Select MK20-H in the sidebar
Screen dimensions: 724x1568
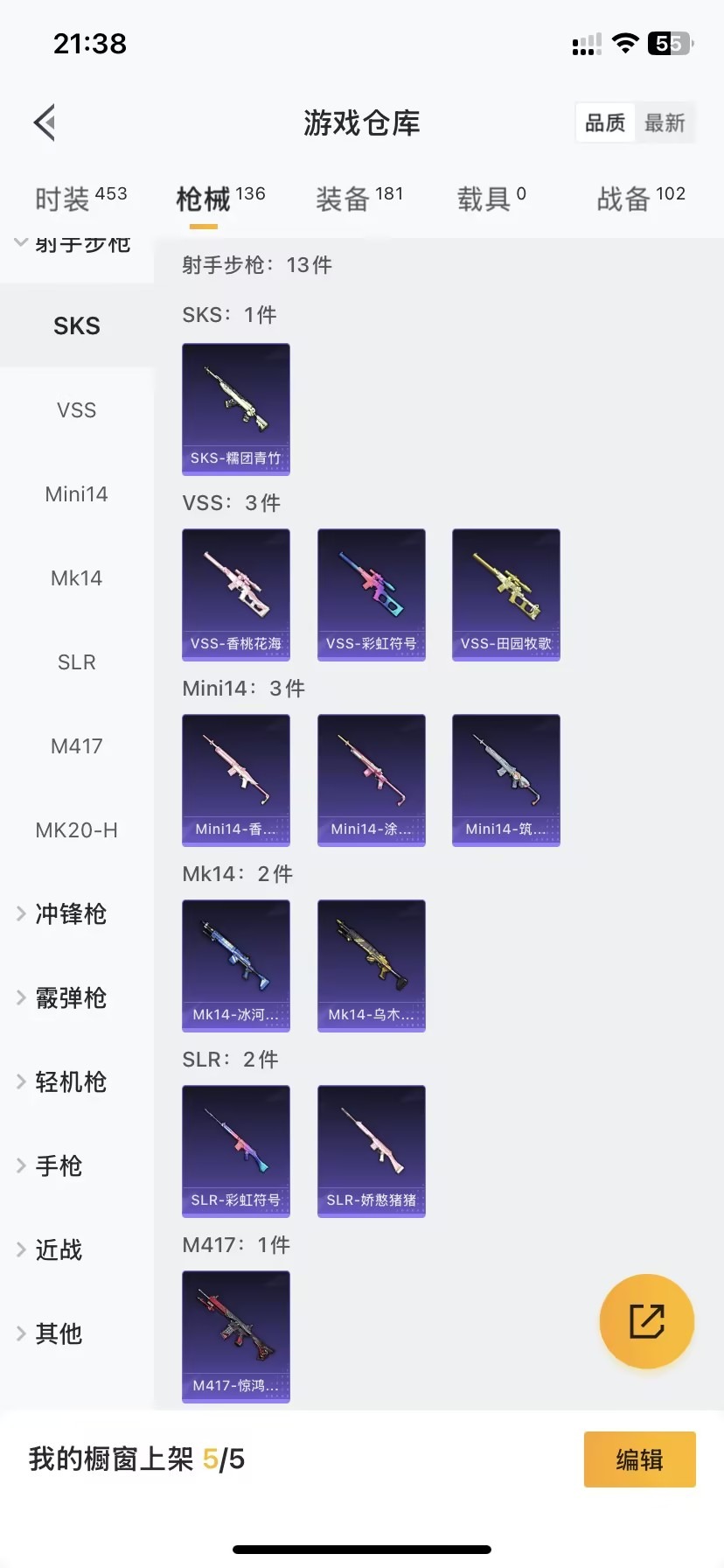(77, 830)
